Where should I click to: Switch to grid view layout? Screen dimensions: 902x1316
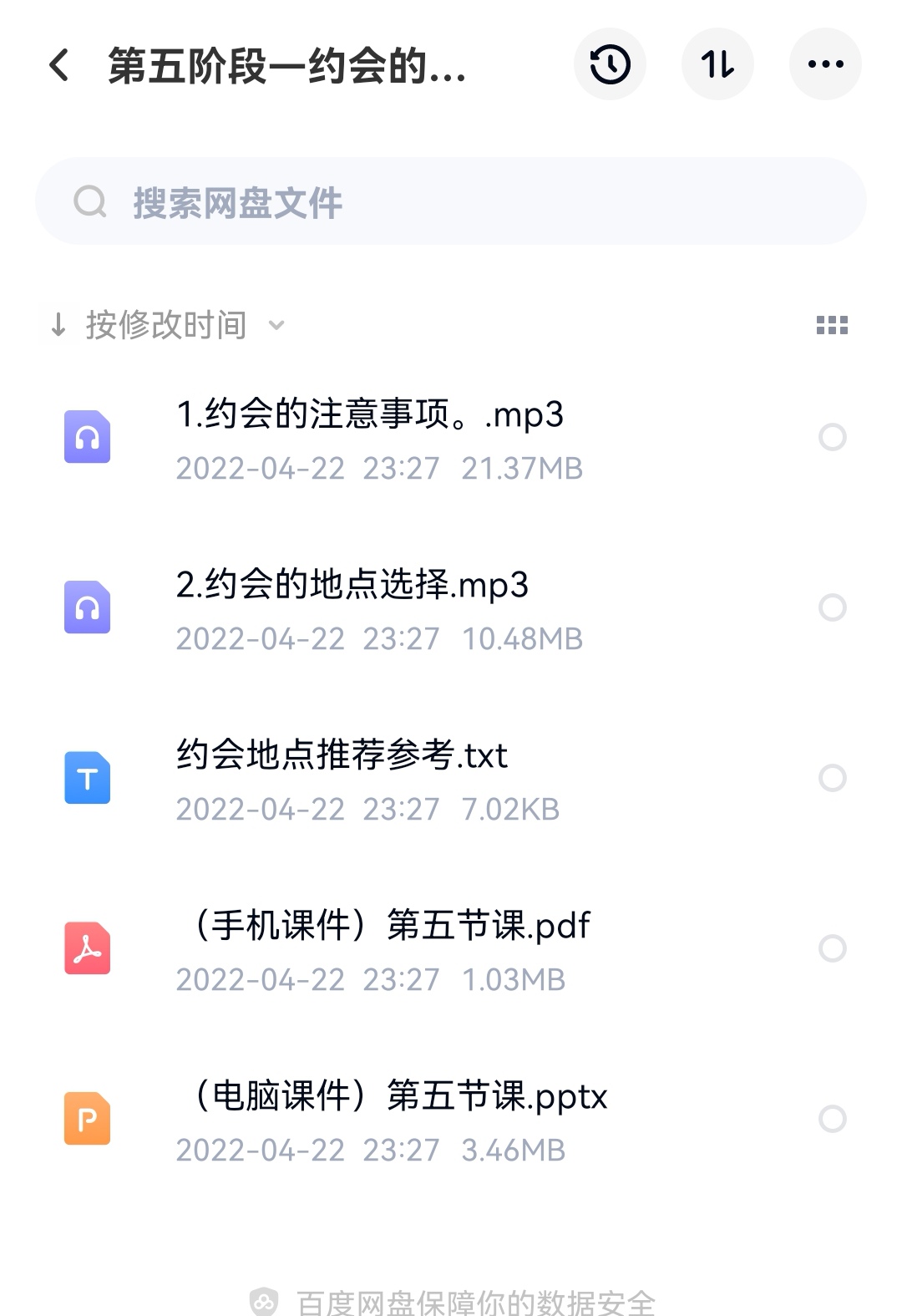(x=832, y=325)
